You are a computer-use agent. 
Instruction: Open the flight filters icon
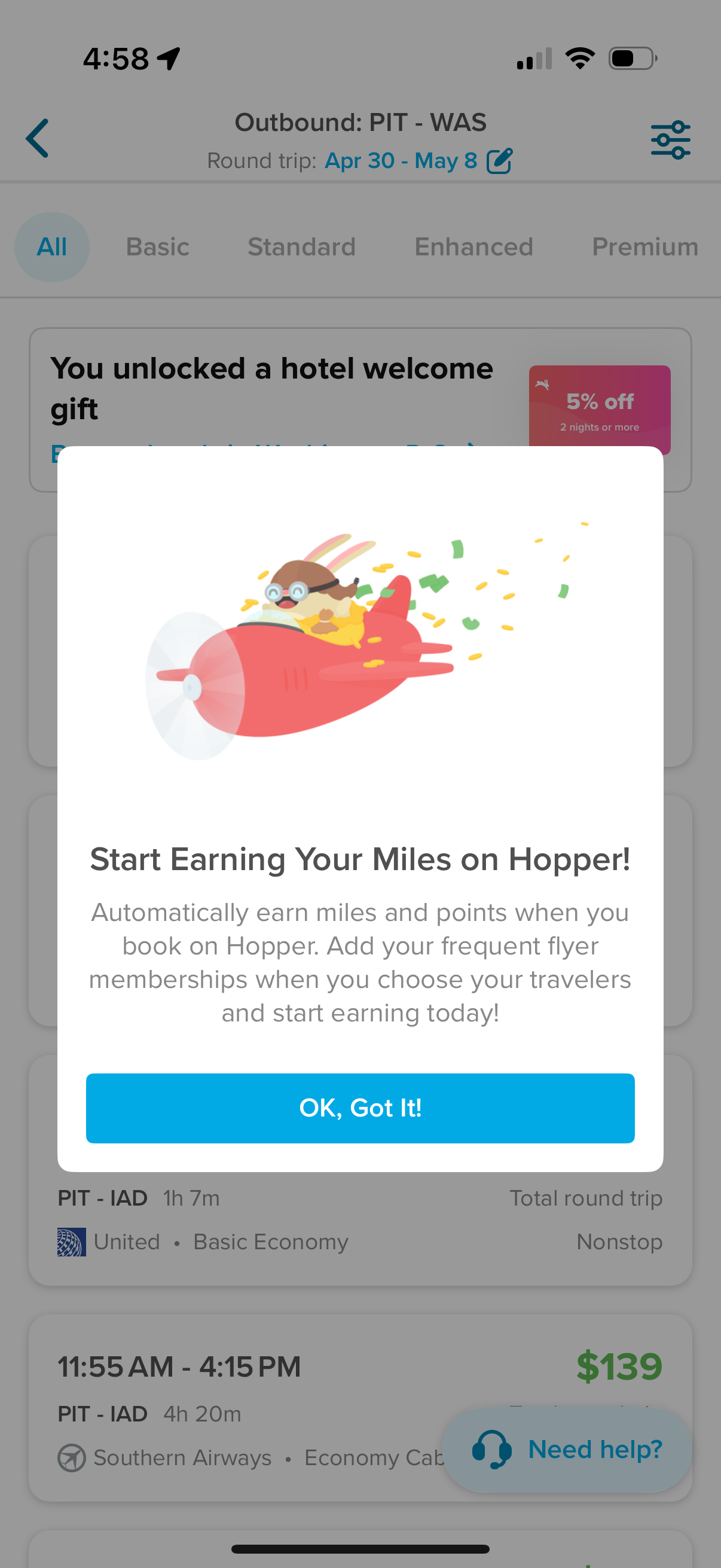coord(672,139)
